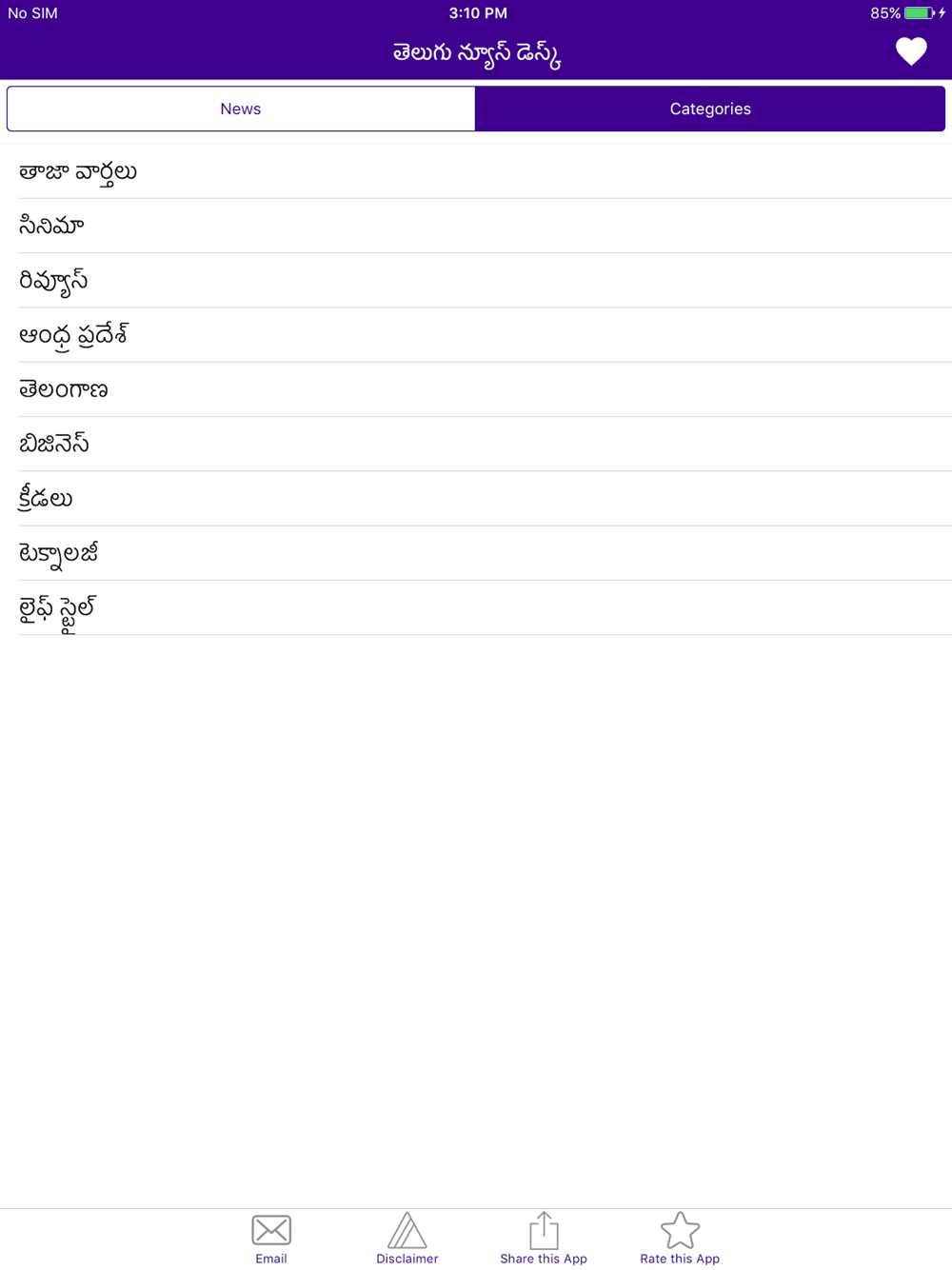Viewport: 952px width, 1270px height.
Task: Switch to the News tab
Action: pos(241,109)
